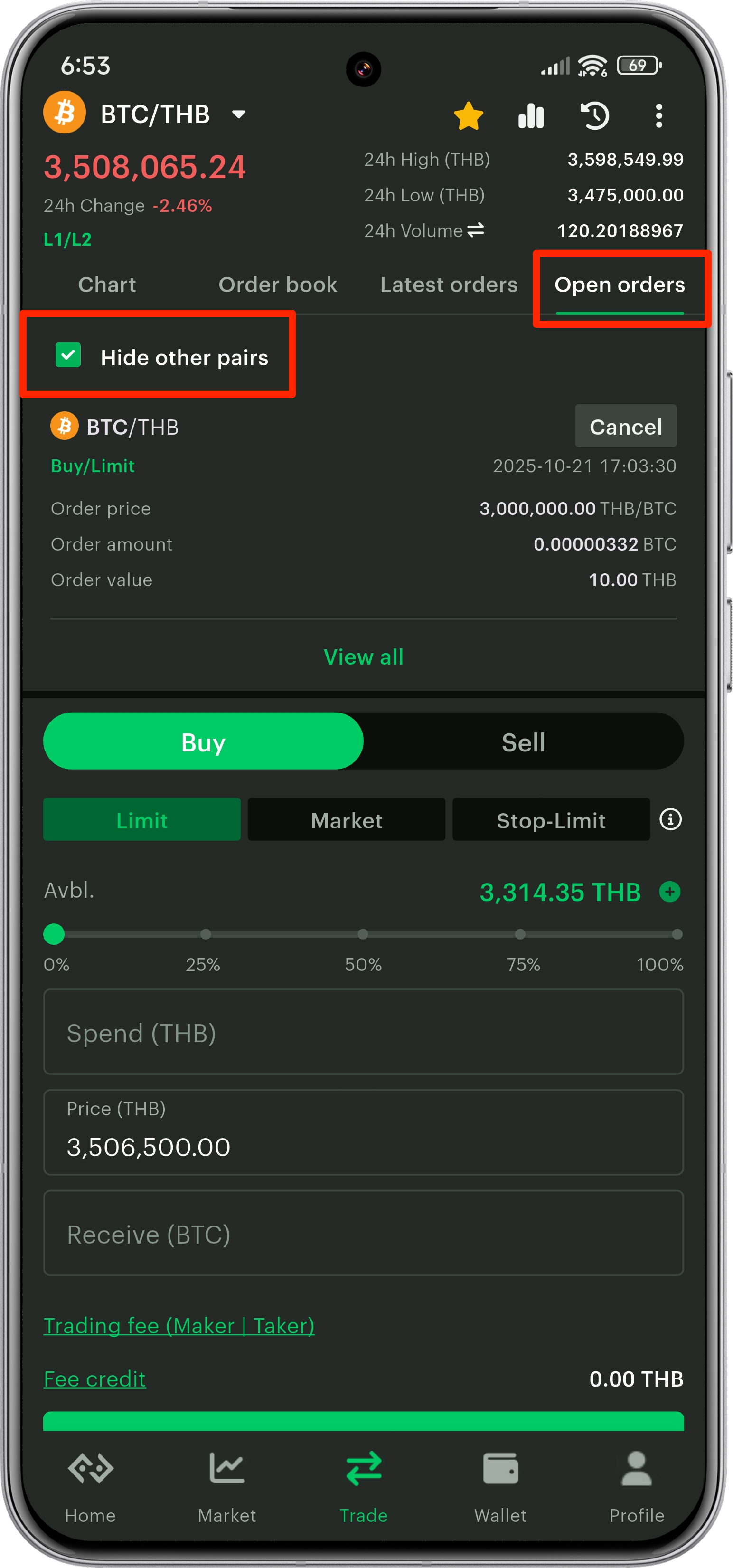733x1568 pixels.
Task: Tap View all open orders
Action: pyautogui.click(x=363, y=657)
